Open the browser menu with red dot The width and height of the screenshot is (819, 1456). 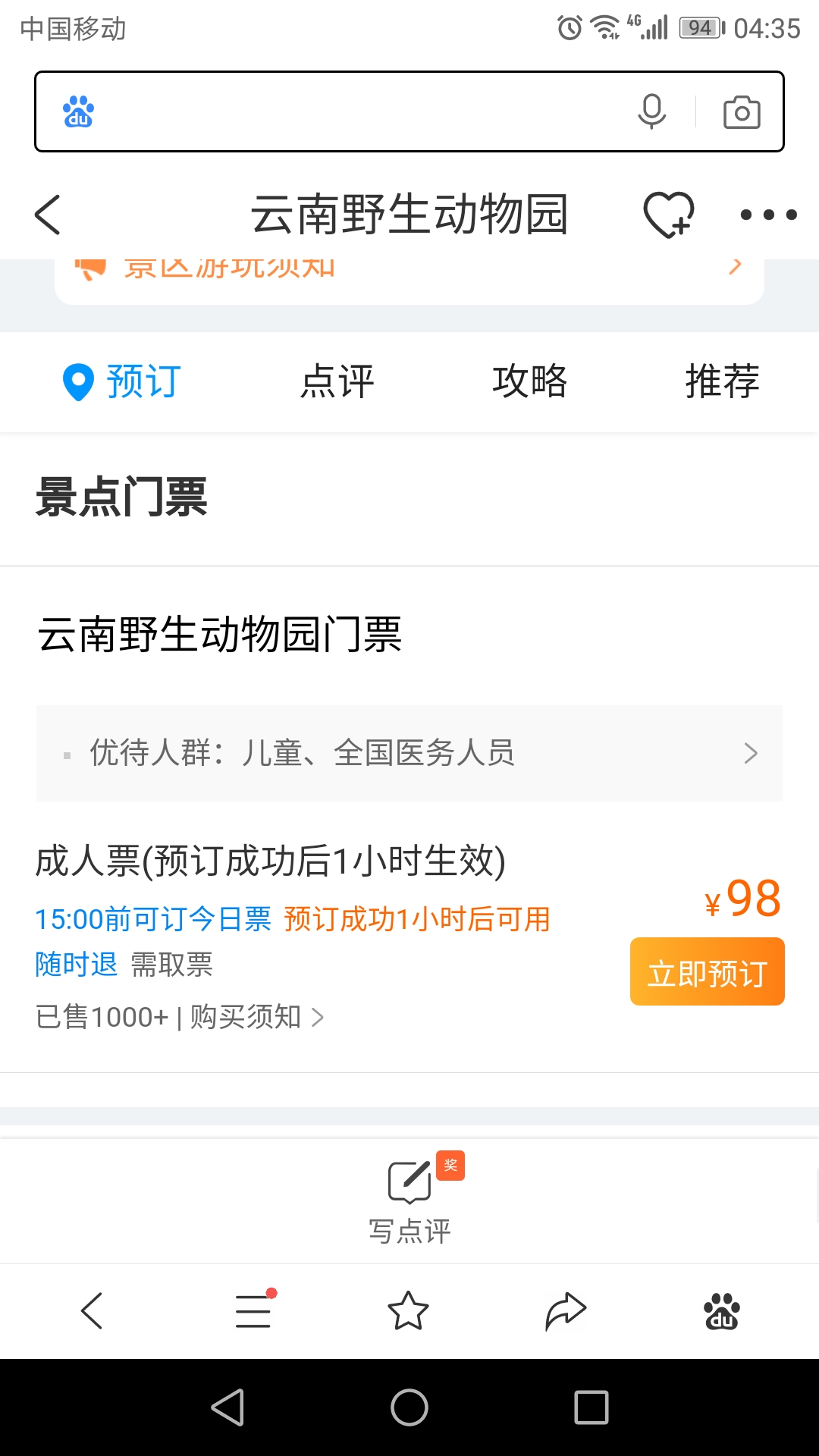[254, 1310]
